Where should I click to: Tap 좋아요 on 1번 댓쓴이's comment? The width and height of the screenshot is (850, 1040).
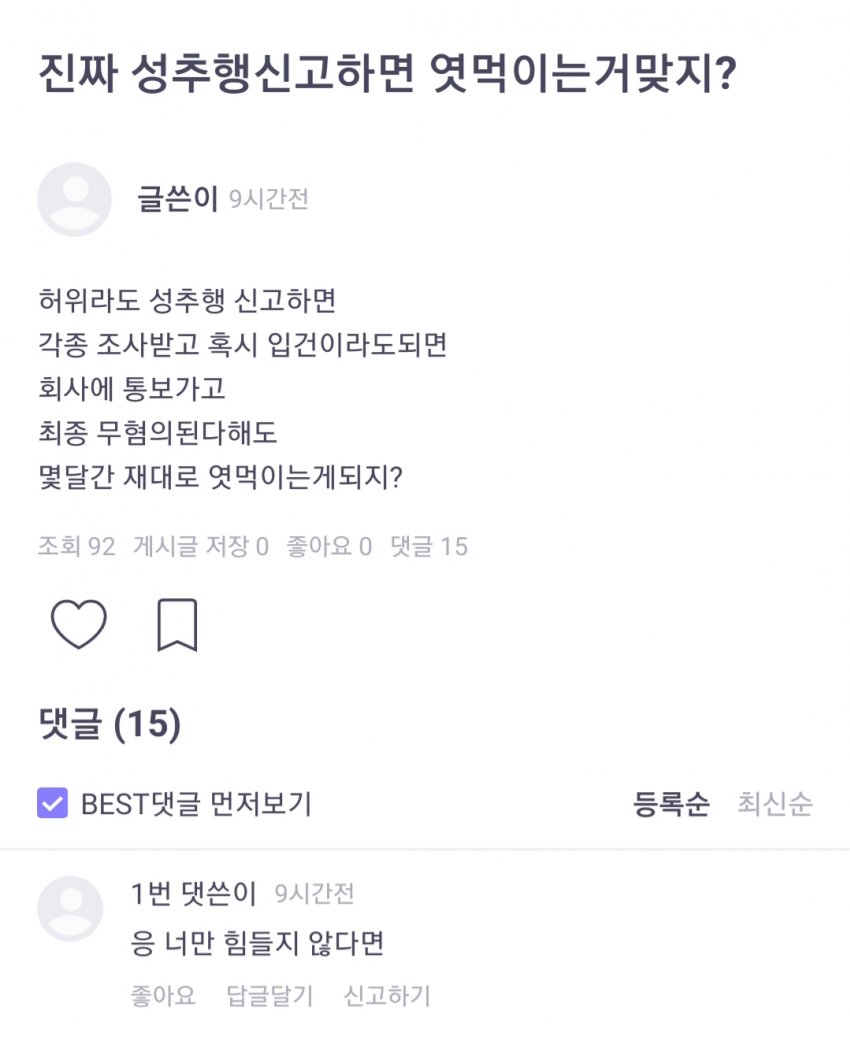(163, 996)
